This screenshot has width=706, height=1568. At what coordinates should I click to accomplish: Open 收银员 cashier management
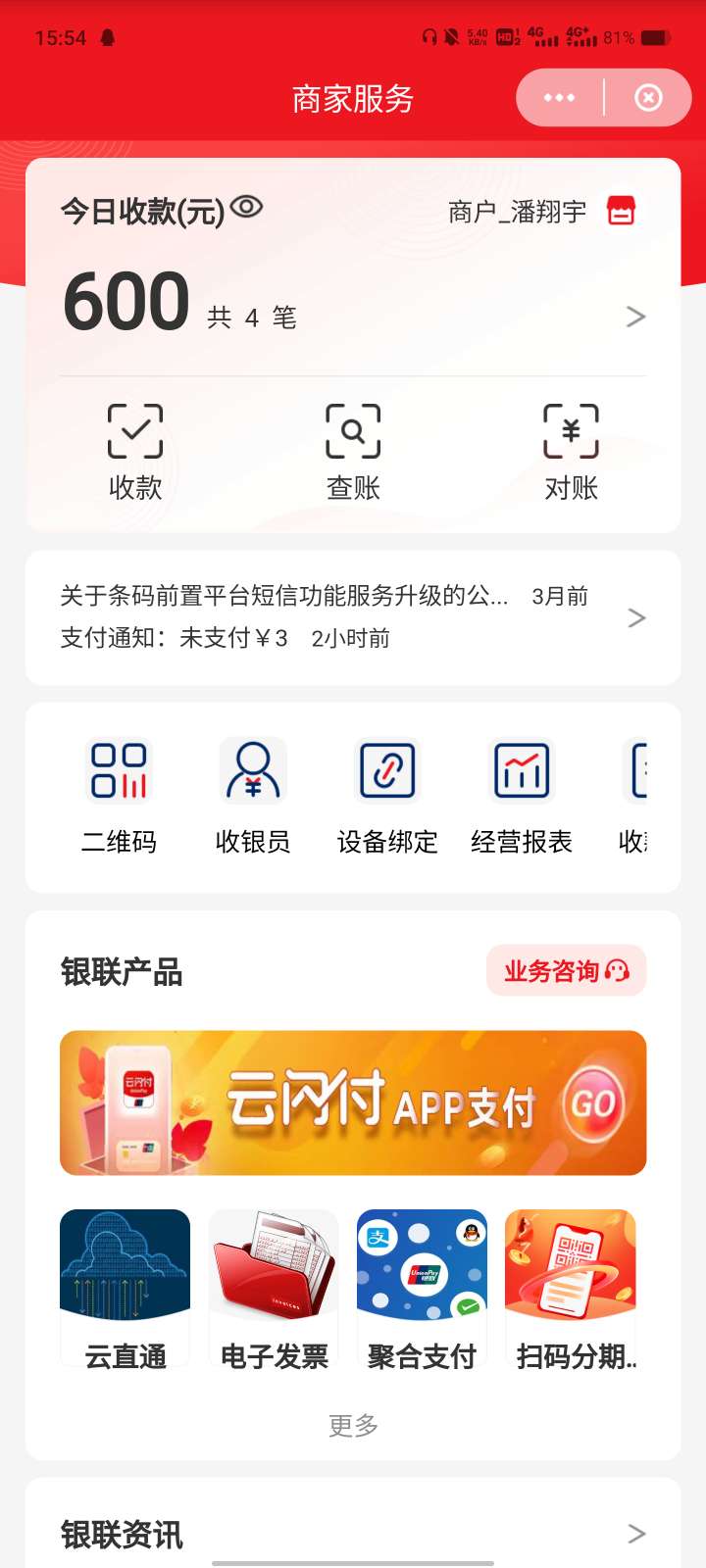[253, 796]
